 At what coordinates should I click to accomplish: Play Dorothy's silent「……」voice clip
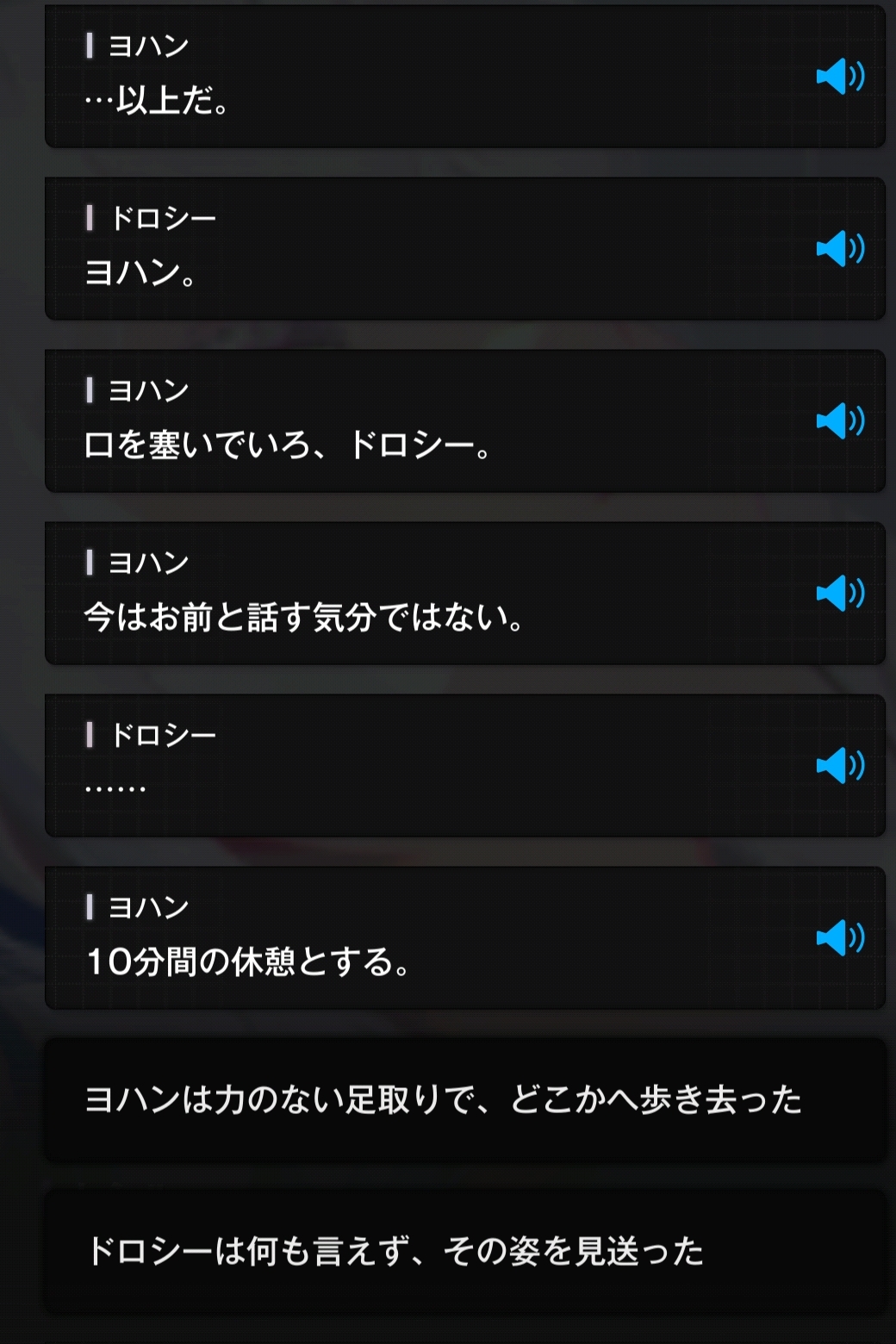(x=840, y=766)
